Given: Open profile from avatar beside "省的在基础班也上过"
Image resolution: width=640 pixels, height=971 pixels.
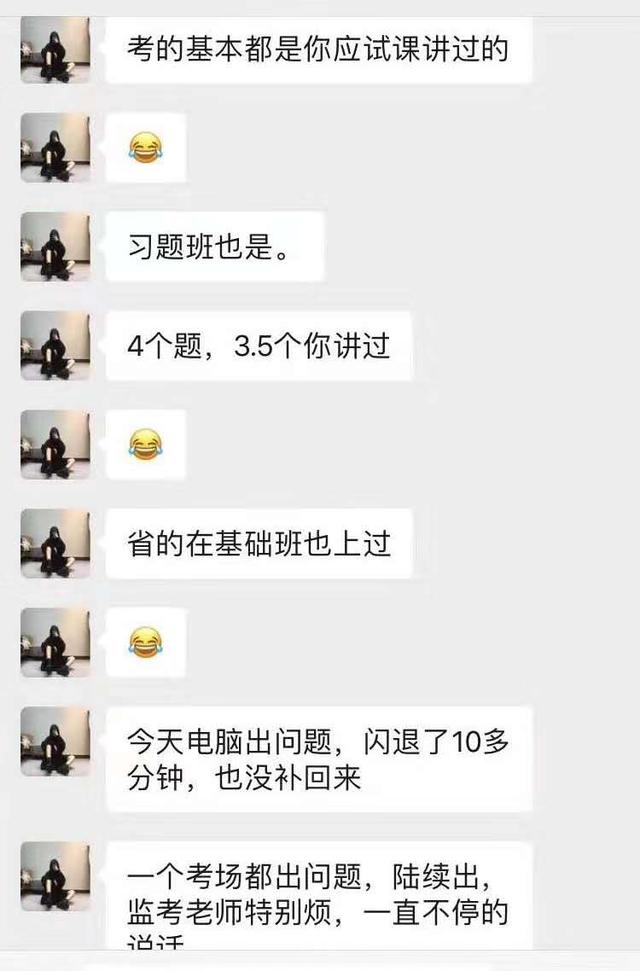Looking at the screenshot, I should [55, 543].
